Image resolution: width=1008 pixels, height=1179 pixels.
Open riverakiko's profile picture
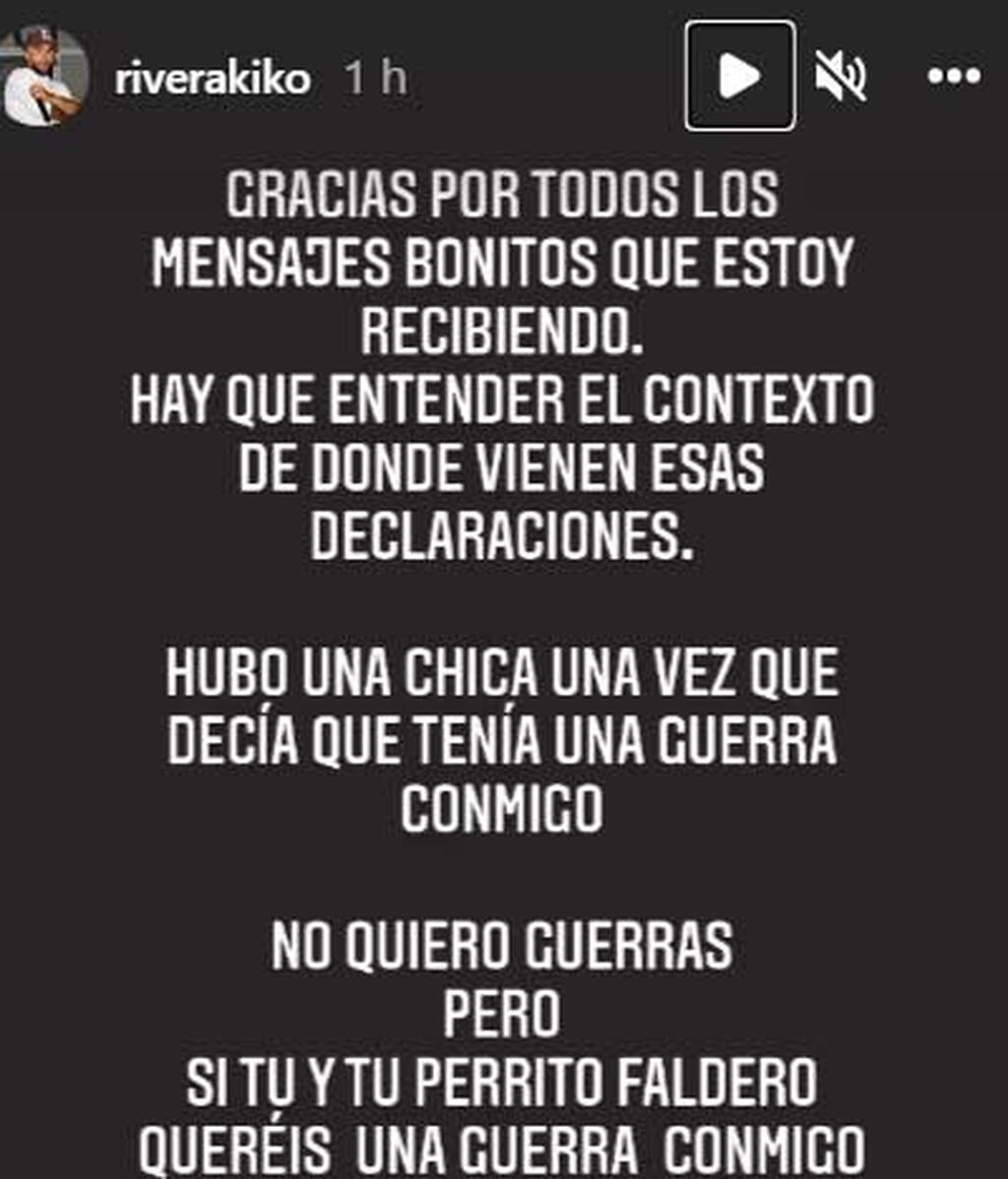(43, 77)
